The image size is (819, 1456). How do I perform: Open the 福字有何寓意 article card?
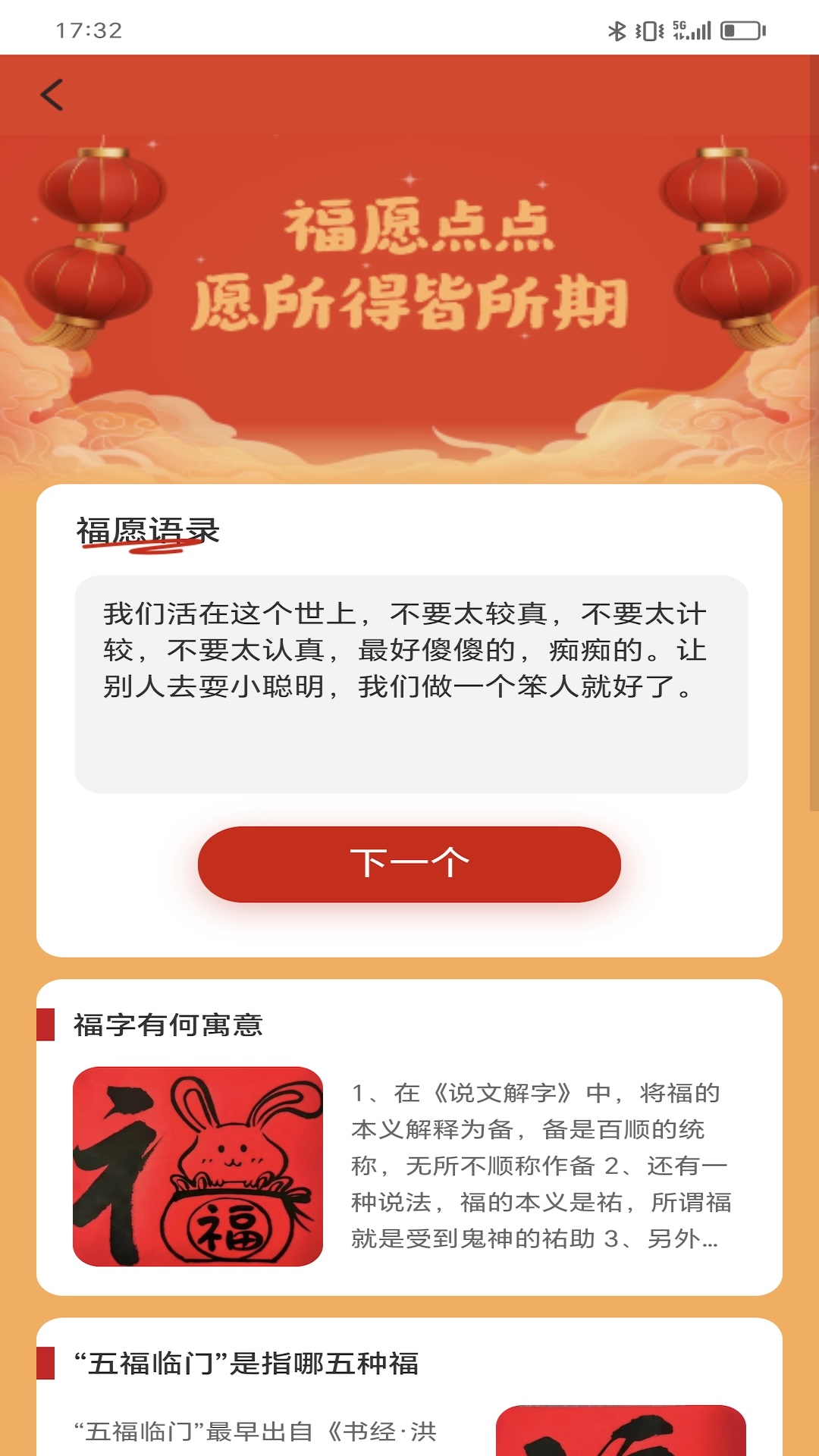coord(409,1137)
